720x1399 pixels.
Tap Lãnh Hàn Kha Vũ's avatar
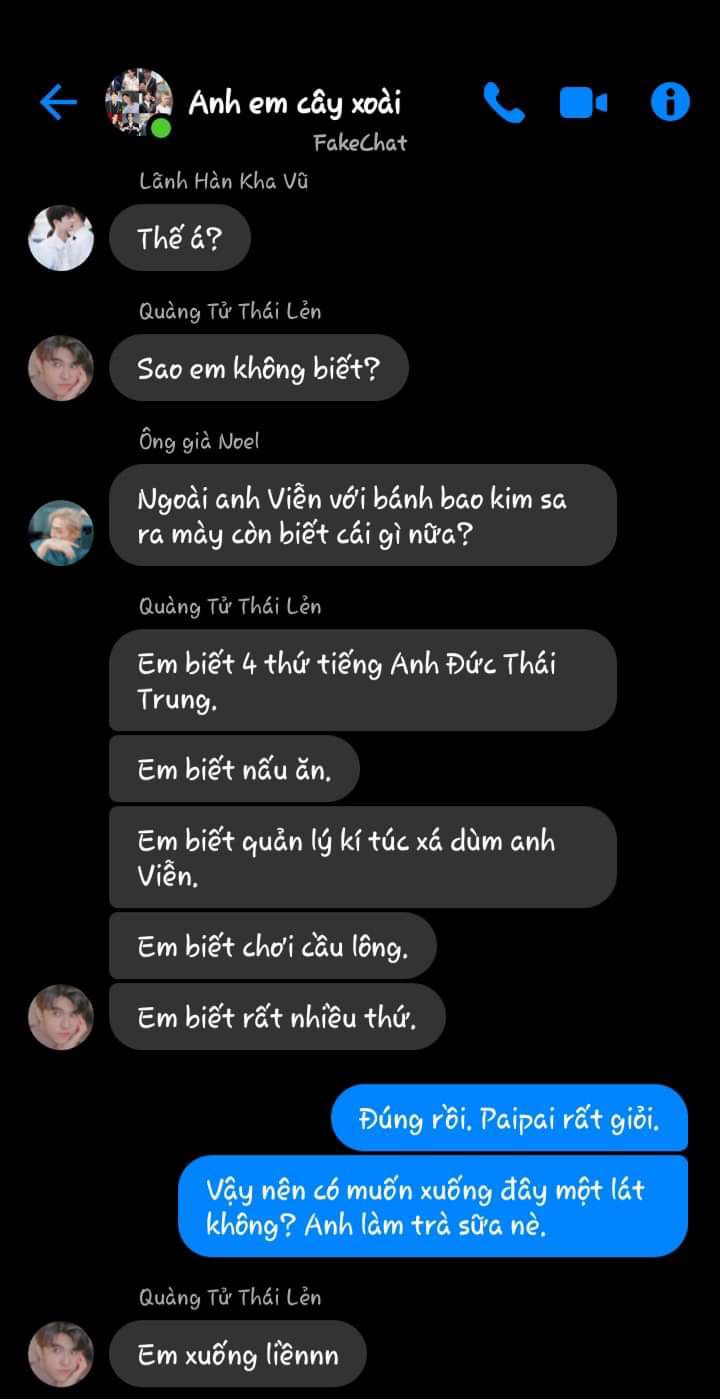[x=61, y=238]
